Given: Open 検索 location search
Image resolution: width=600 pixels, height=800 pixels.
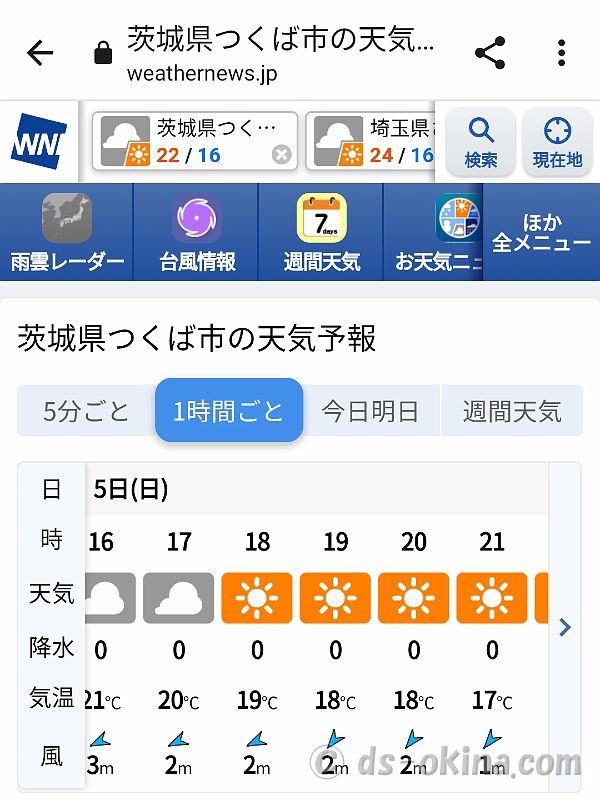Looking at the screenshot, I should [481, 141].
